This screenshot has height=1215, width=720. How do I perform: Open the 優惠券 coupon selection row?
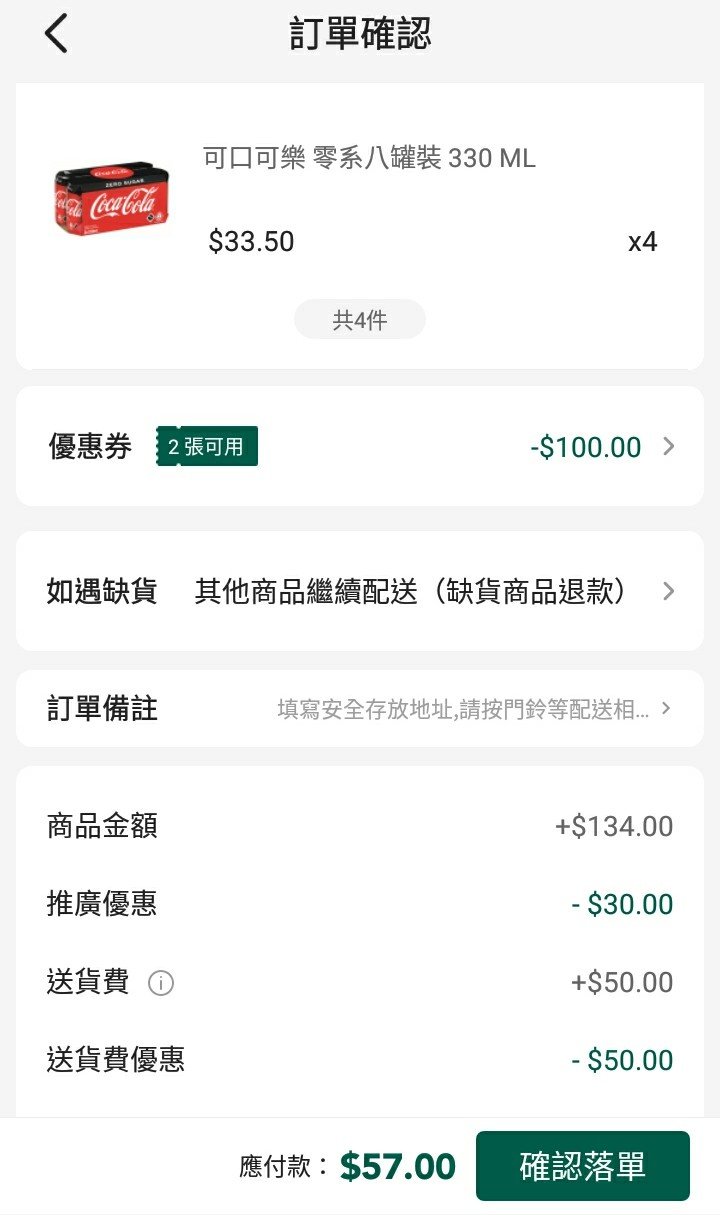click(x=360, y=447)
